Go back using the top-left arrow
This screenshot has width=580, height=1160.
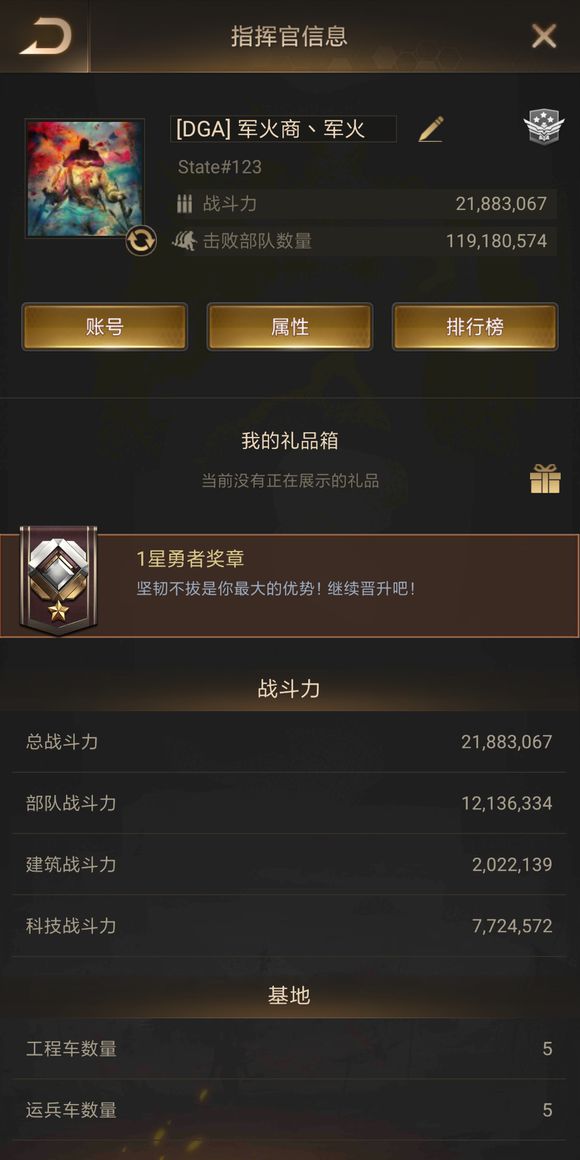46,36
